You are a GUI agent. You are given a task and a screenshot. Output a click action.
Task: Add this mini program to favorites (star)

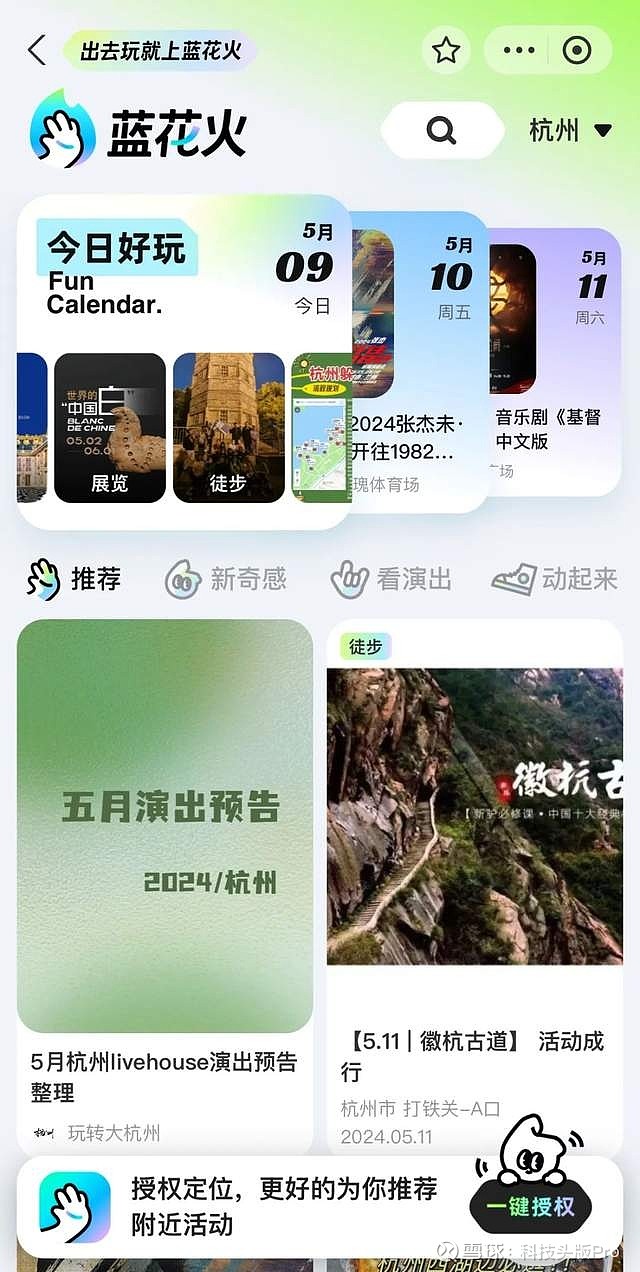[x=446, y=50]
